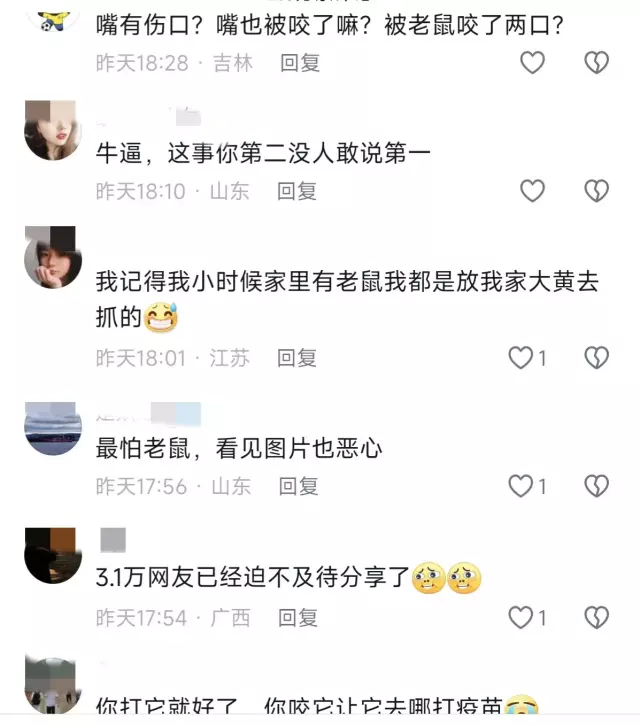Reply to the 昨天18:28 吉林 comment

pyautogui.click(x=299, y=63)
